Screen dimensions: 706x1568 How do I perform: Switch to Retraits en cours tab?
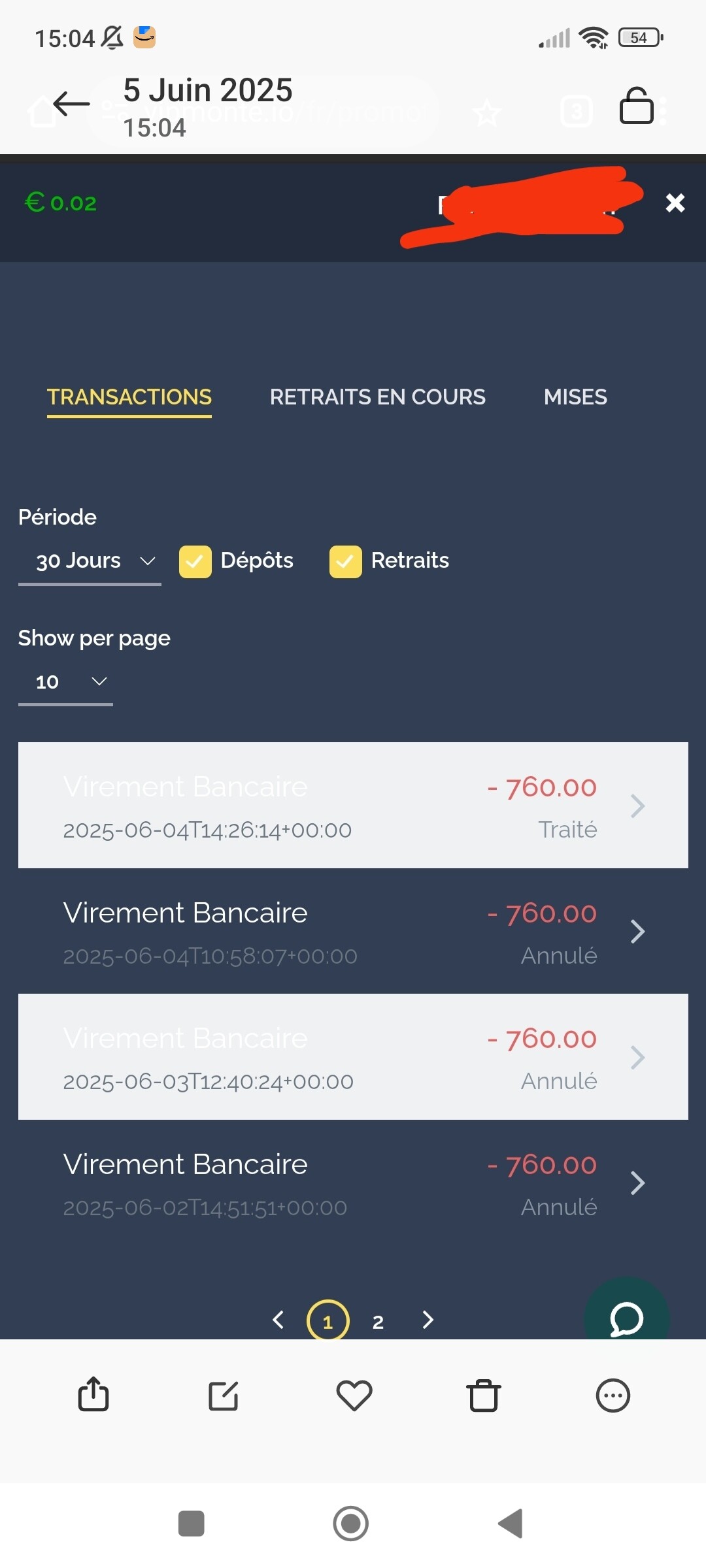pyautogui.click(x=377, y=397)
